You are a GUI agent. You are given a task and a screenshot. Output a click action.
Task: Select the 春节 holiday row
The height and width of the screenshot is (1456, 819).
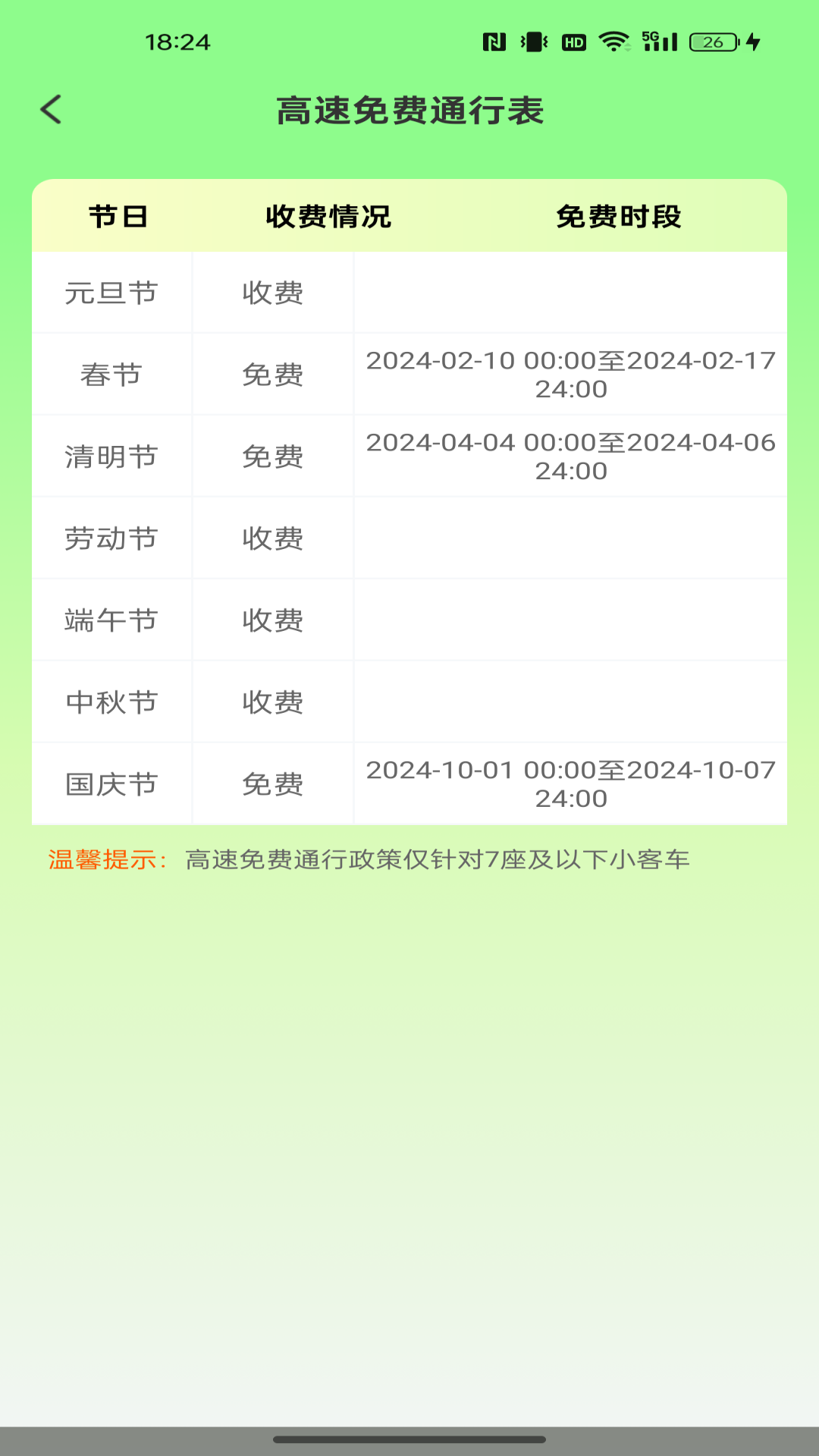tap(111, 374)
